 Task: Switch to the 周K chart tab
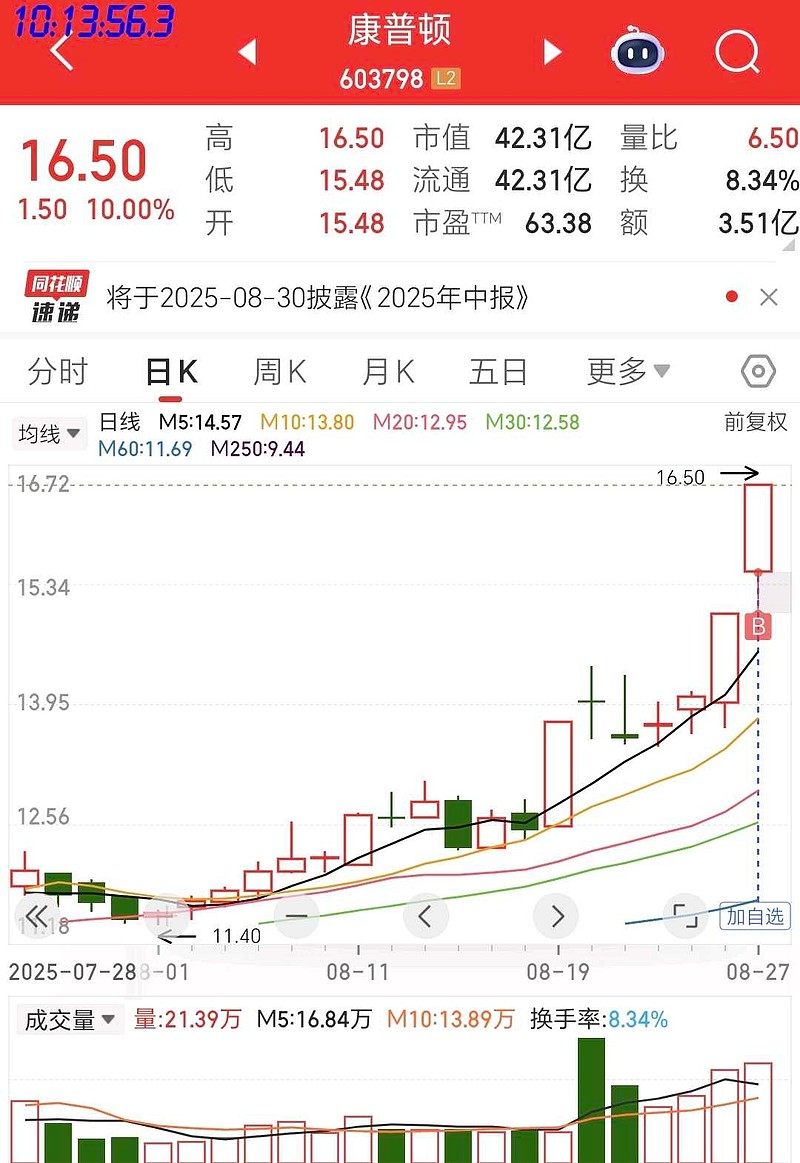point(280,372)
